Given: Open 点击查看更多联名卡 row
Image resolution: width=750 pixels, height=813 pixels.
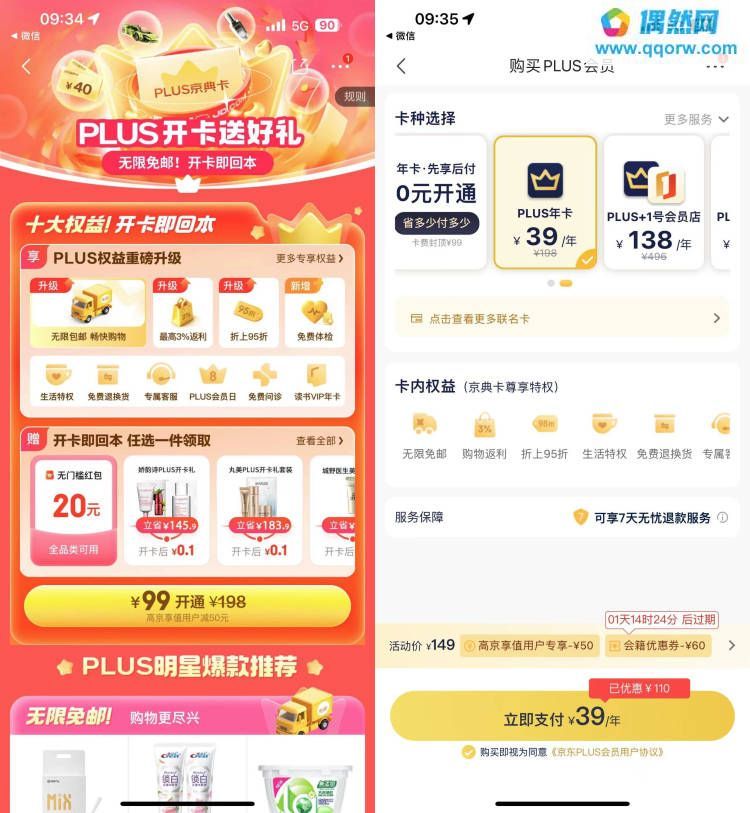Looking at the screenshot, I should [x=561, y=318].
